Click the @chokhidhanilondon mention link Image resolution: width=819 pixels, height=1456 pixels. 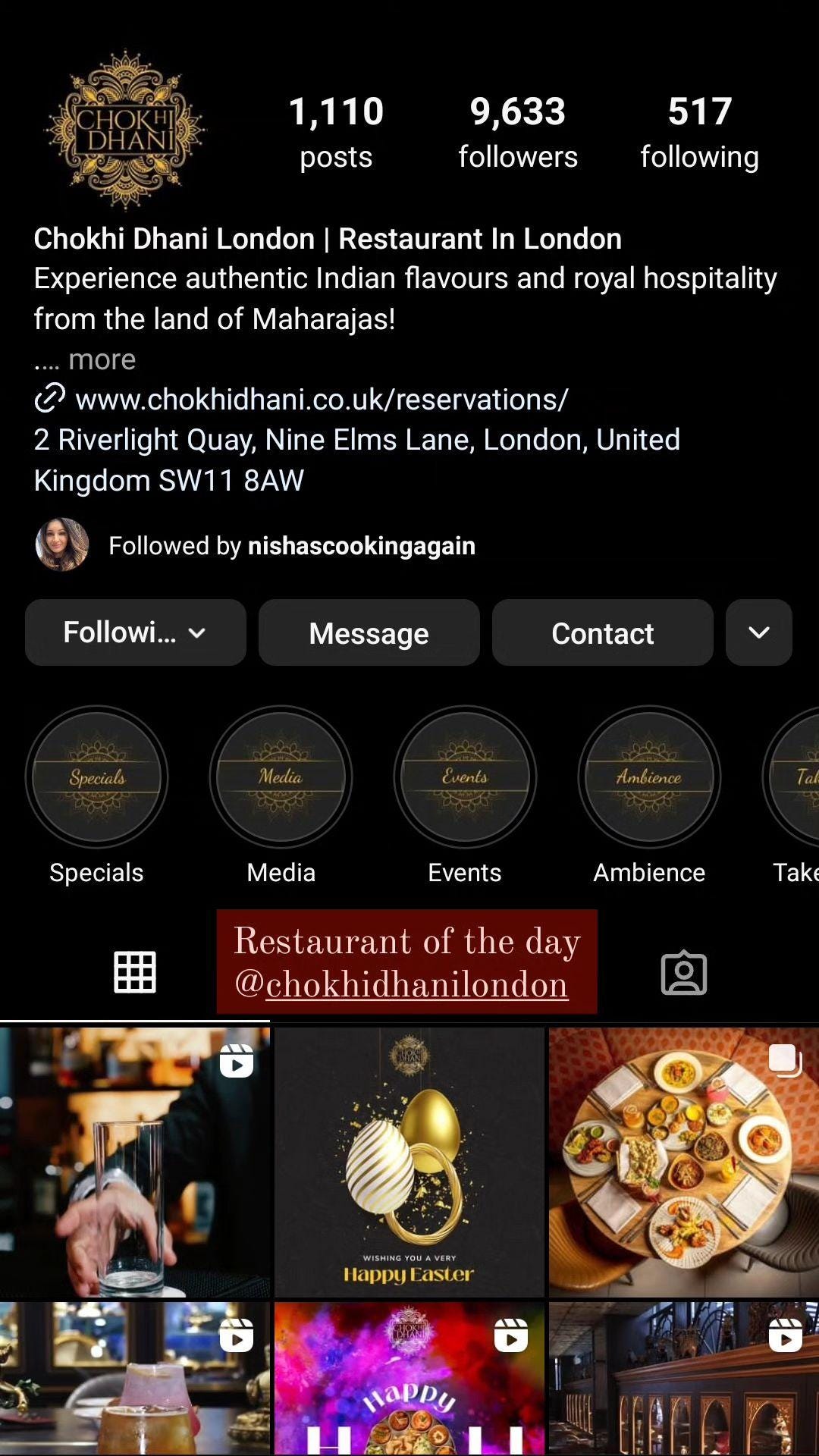(416, 984)
